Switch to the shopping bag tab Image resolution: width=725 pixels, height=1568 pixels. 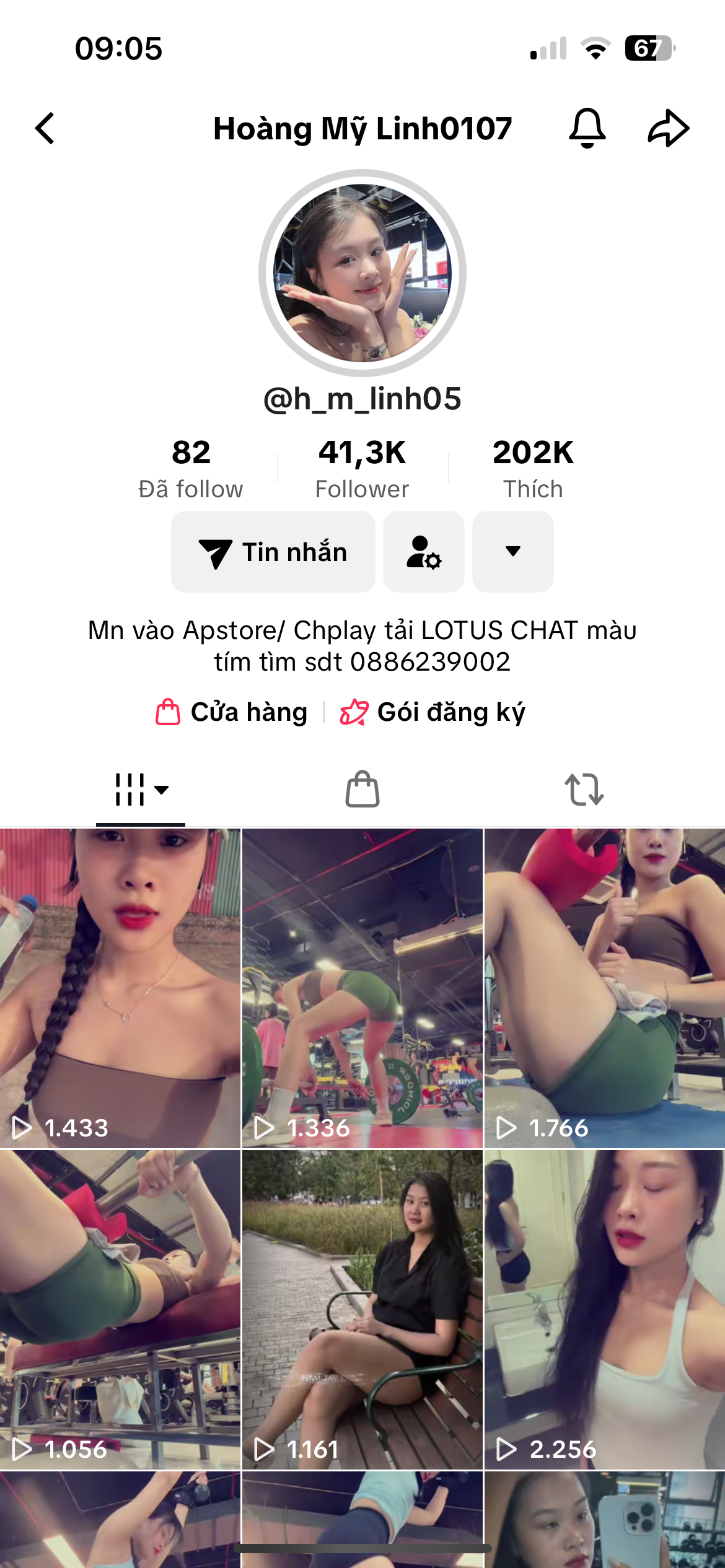coord(362,790)
